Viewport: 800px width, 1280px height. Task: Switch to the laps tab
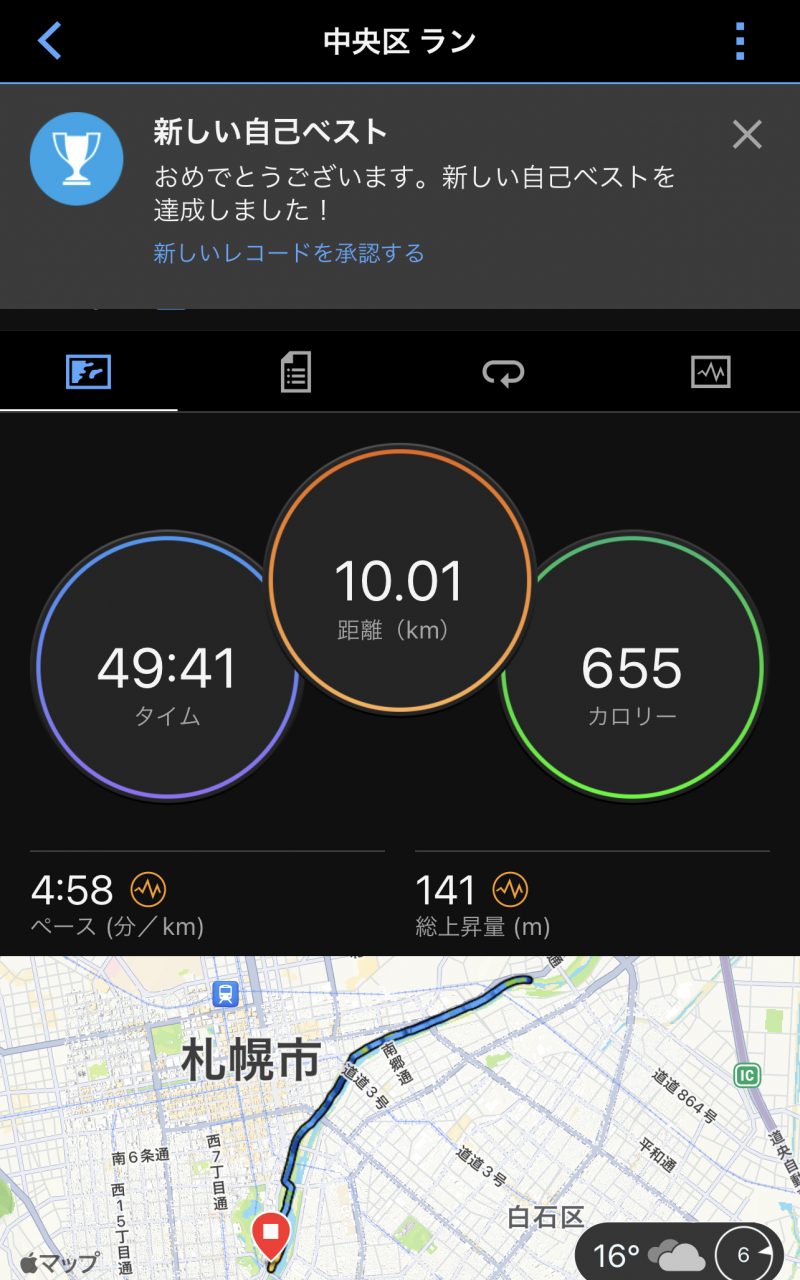click(x=503, y=372)
